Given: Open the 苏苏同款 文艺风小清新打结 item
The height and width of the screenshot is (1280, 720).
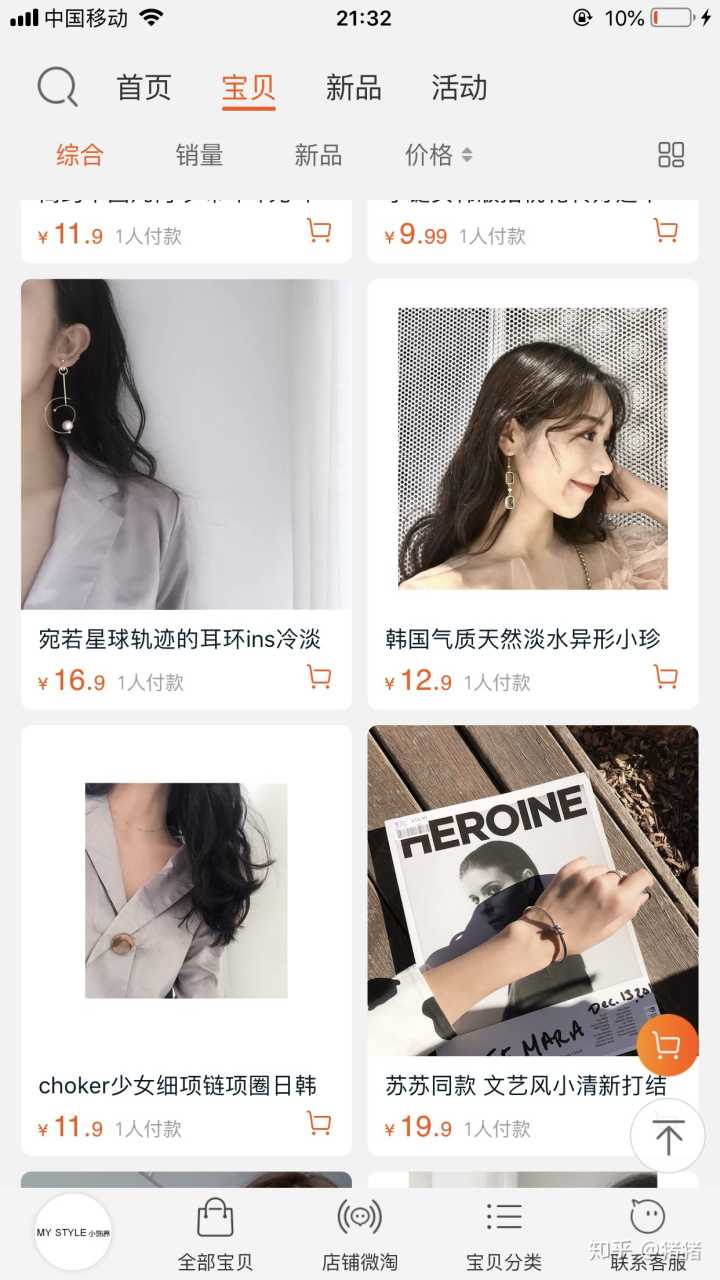Looking at the screenshot, I should pos(532,890).
